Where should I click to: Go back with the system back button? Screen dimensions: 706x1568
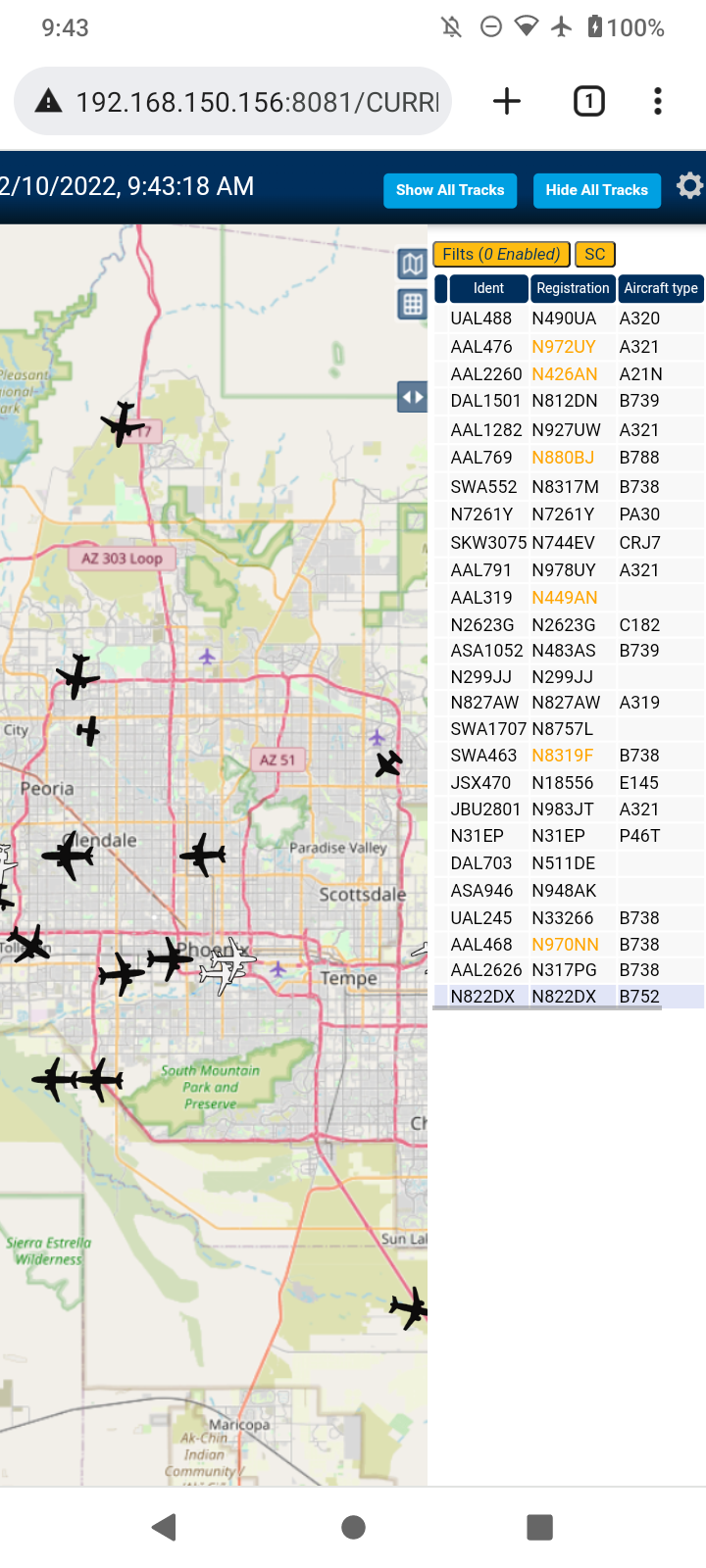coord(165,1527)
